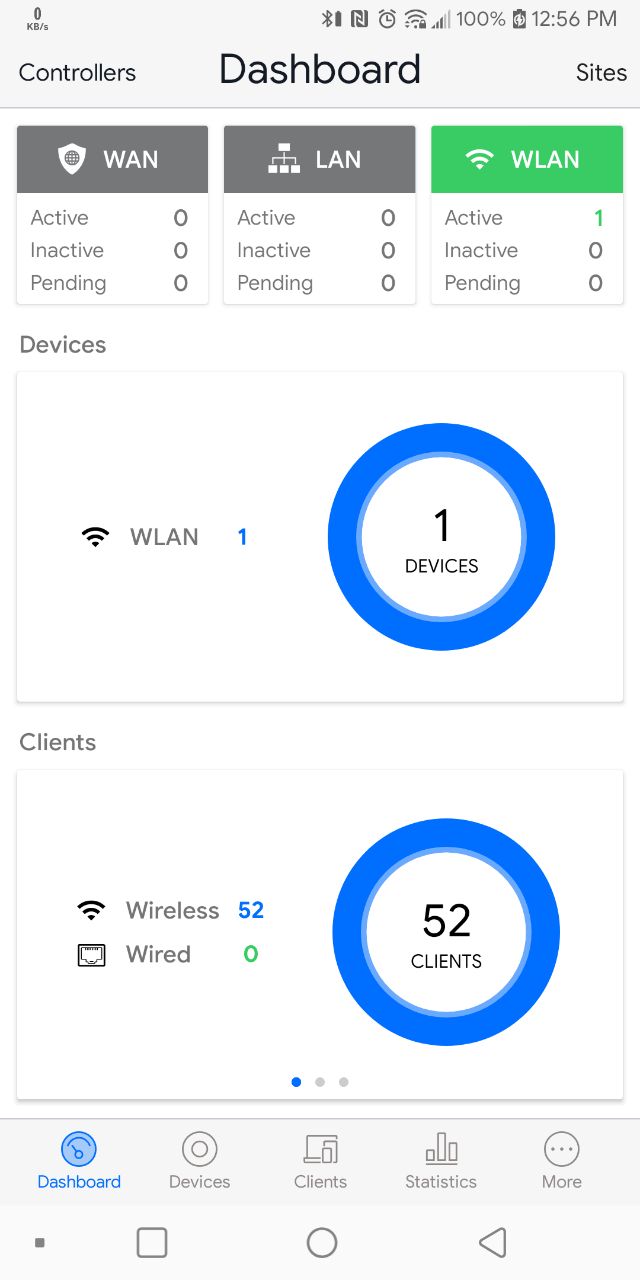The width and height of the screenshot is (640, 1280).
Task: Go to the system home screen
Action: (x=321, y=1242)
